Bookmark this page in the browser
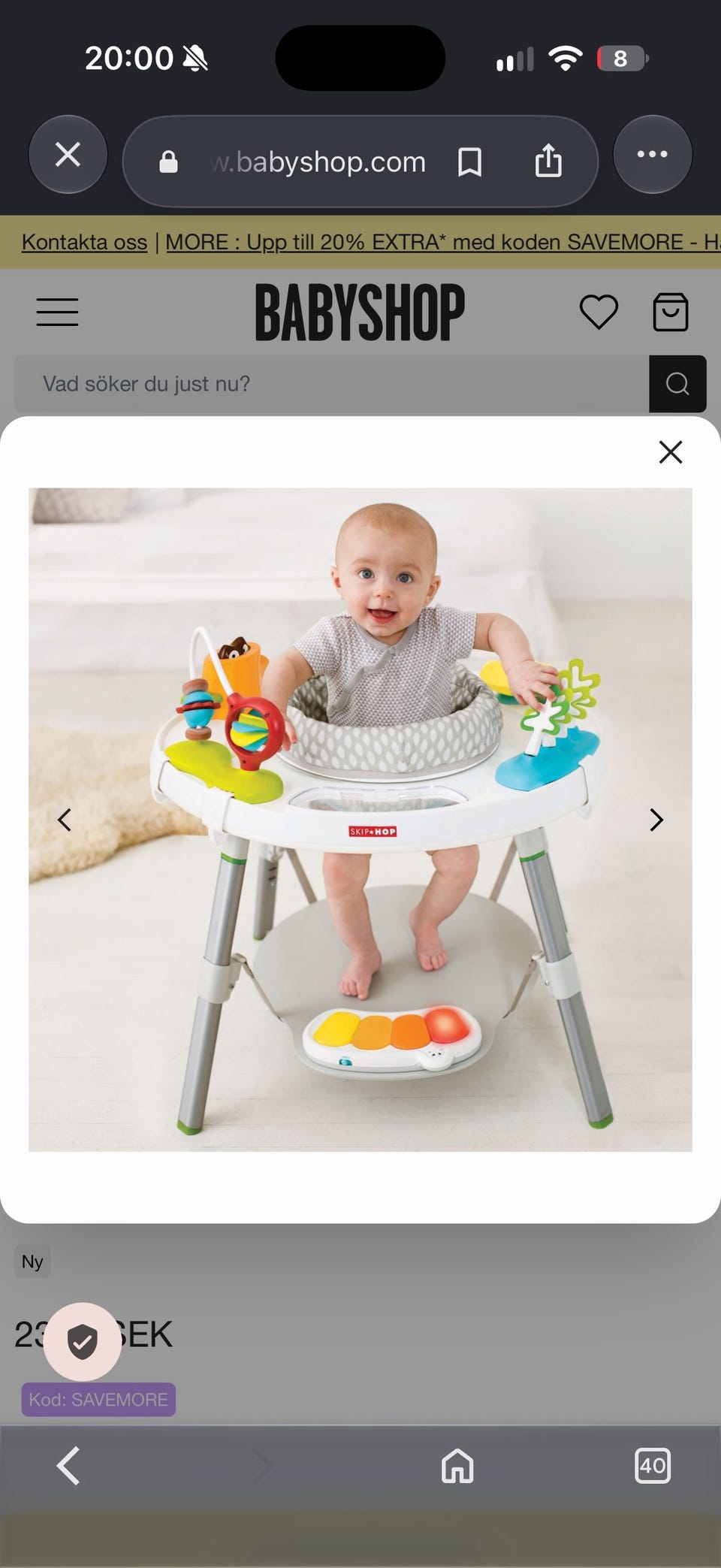The height and width of the screenshot is (1568, 721). 470,162
